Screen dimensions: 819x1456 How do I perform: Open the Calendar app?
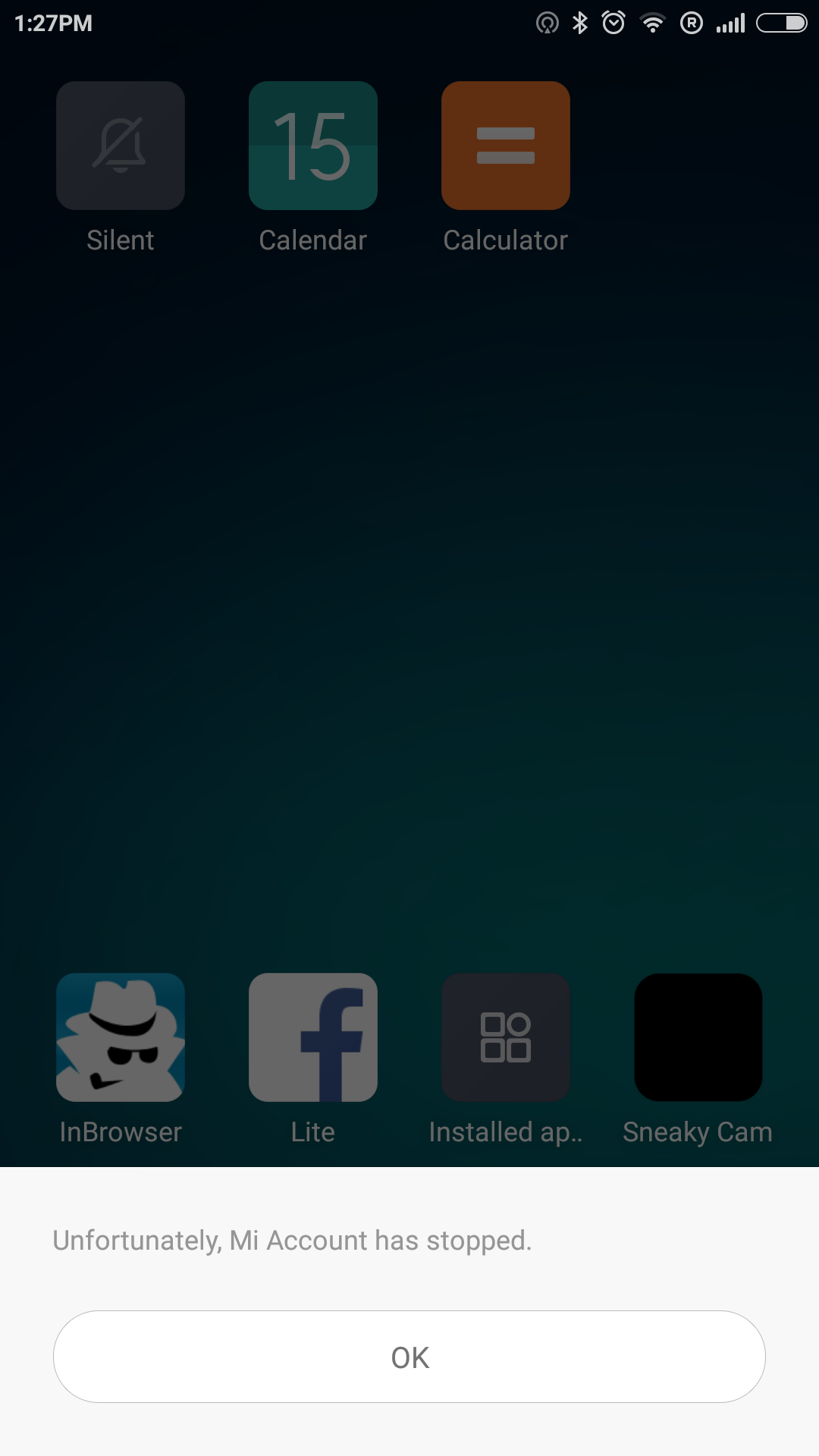(x=313, y=146)
